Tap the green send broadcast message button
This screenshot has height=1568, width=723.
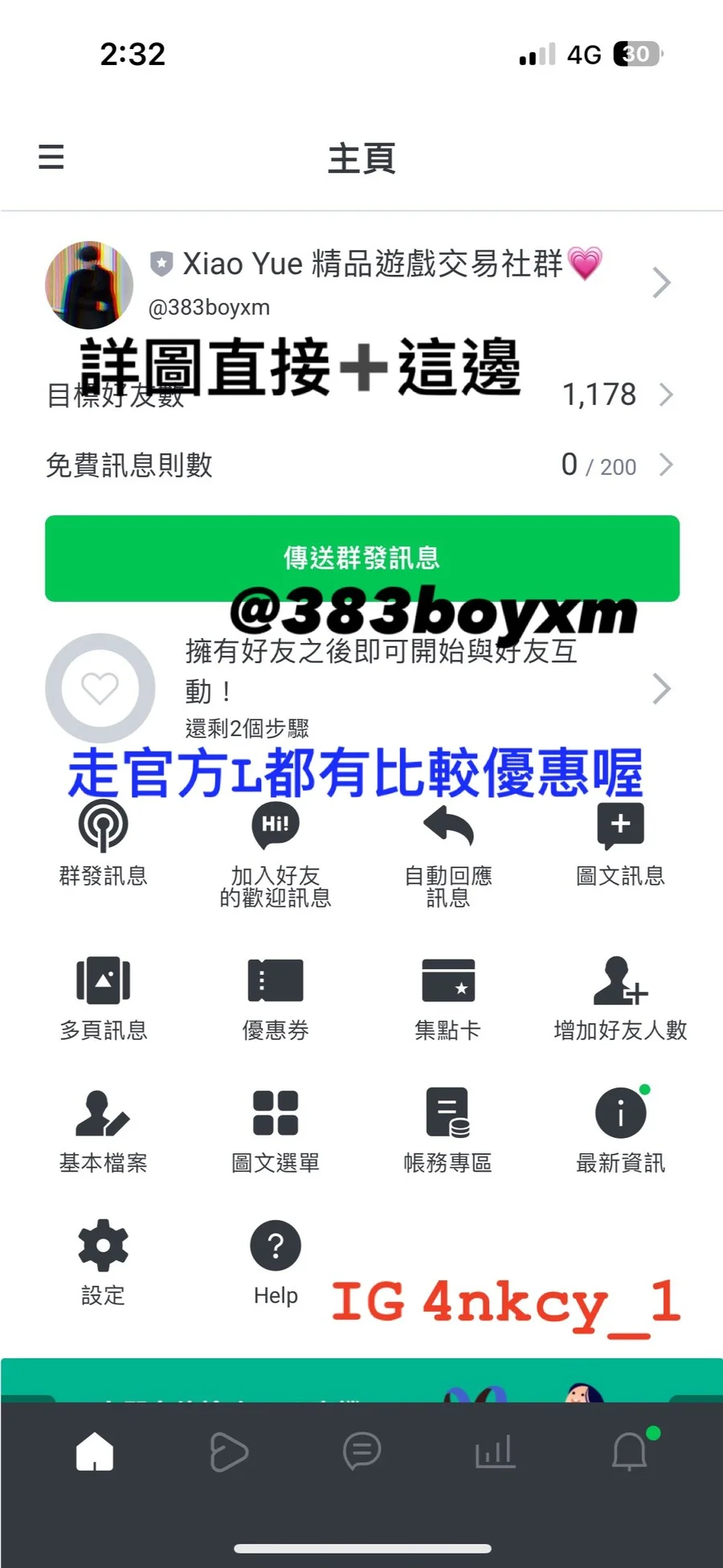click(x=361, y=558)
